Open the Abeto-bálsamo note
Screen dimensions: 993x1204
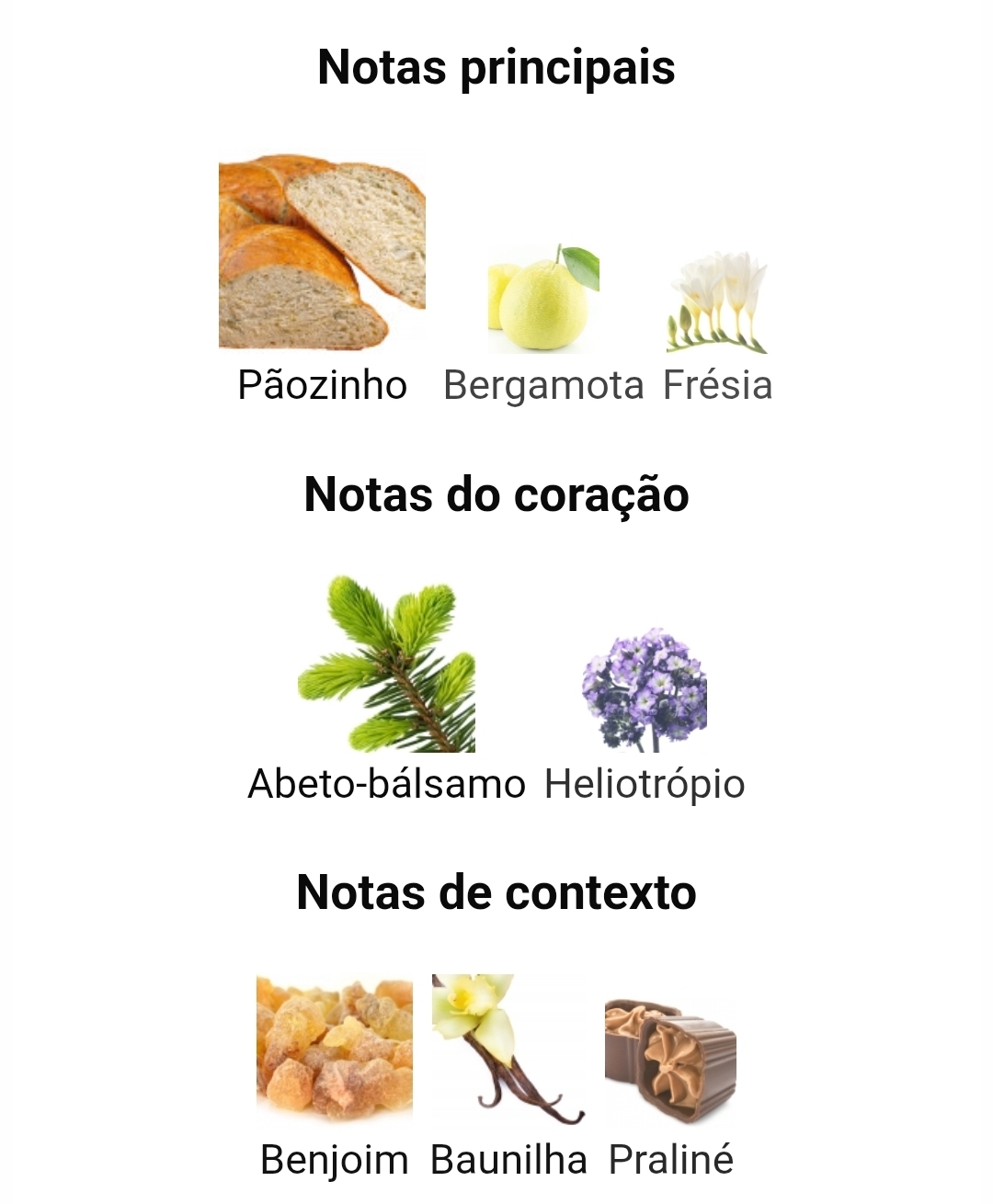386,664
